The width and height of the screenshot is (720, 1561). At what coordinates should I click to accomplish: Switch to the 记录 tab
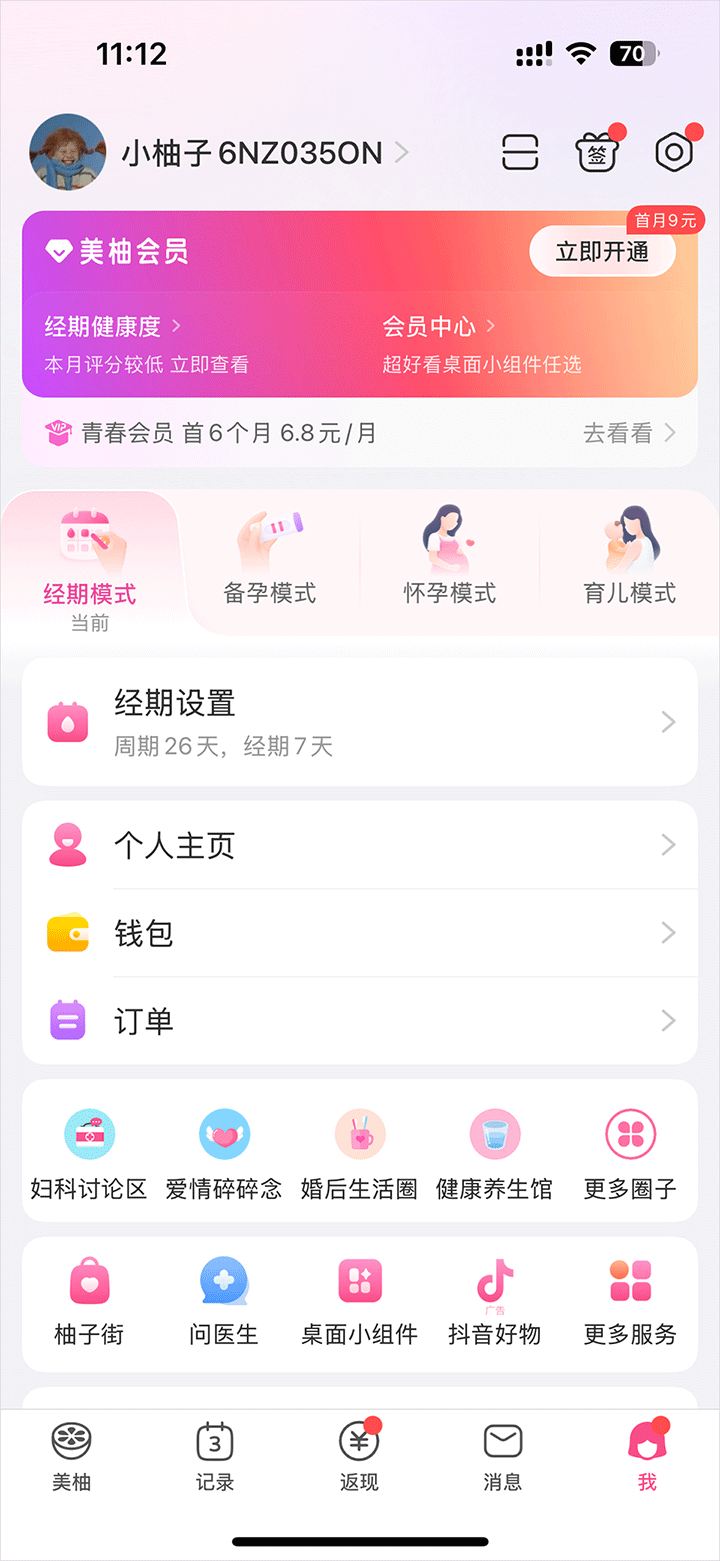[x=215, y=1456]
